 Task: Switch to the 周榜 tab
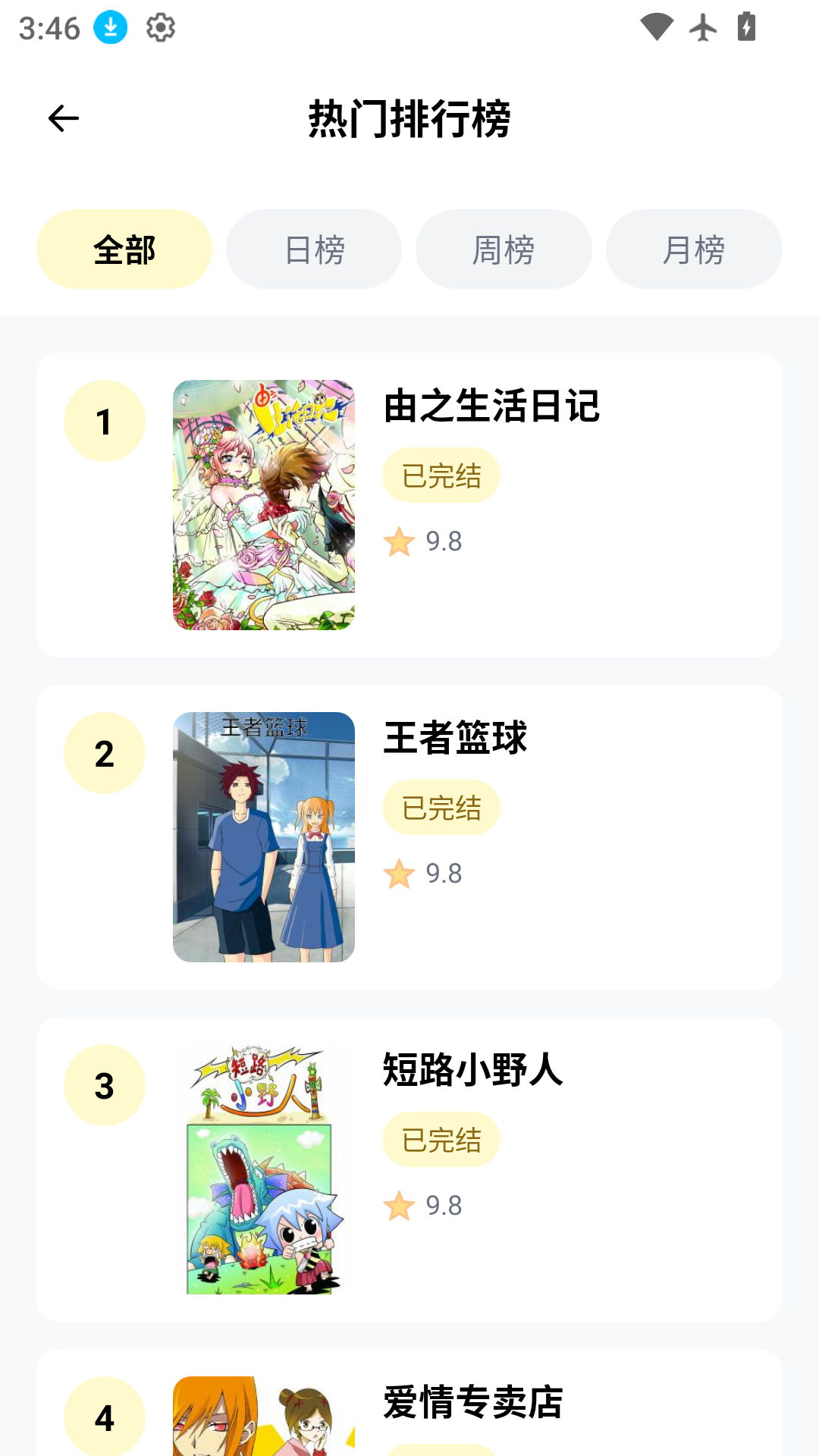click(x=504, y=249)
